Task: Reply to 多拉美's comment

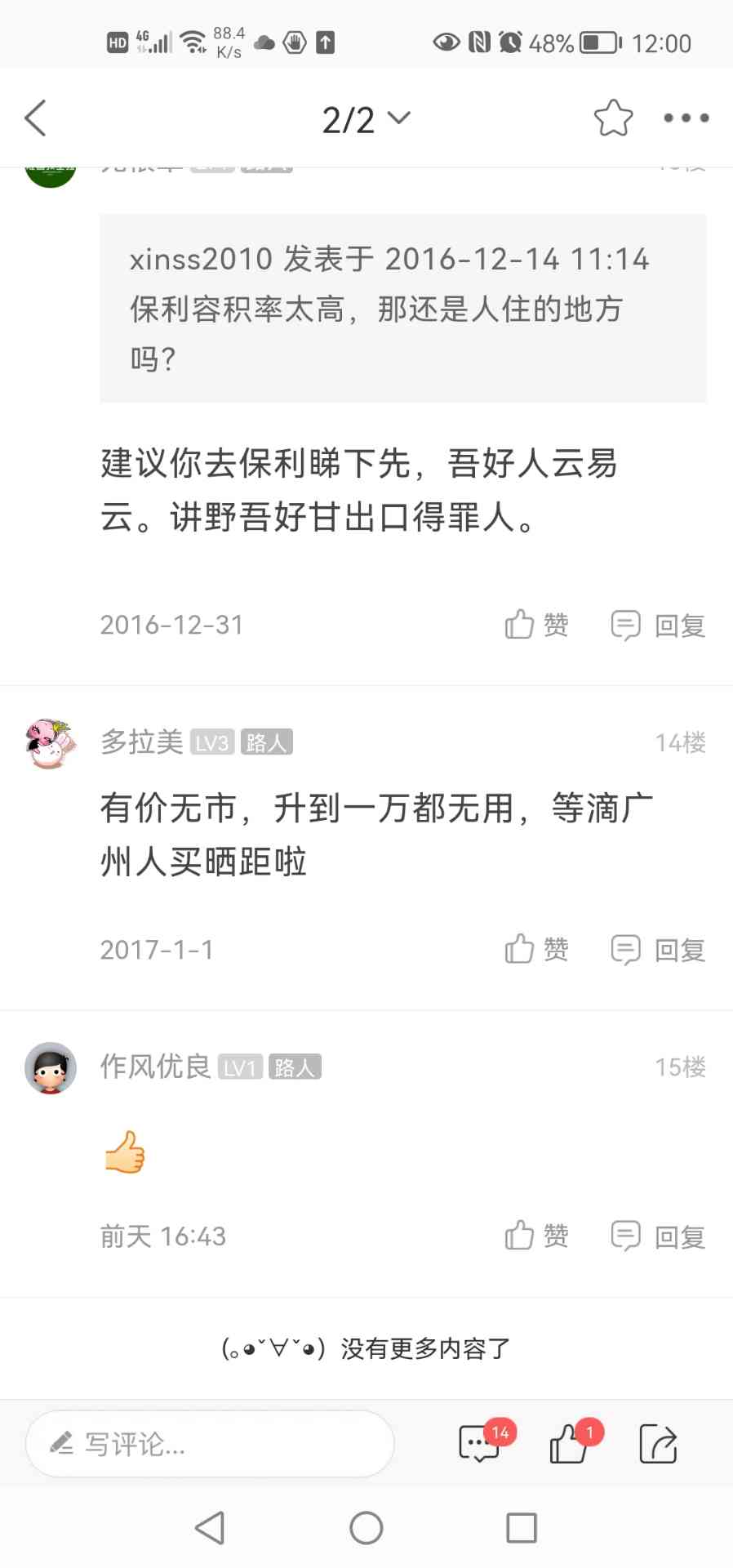Action: pos(658,949)
